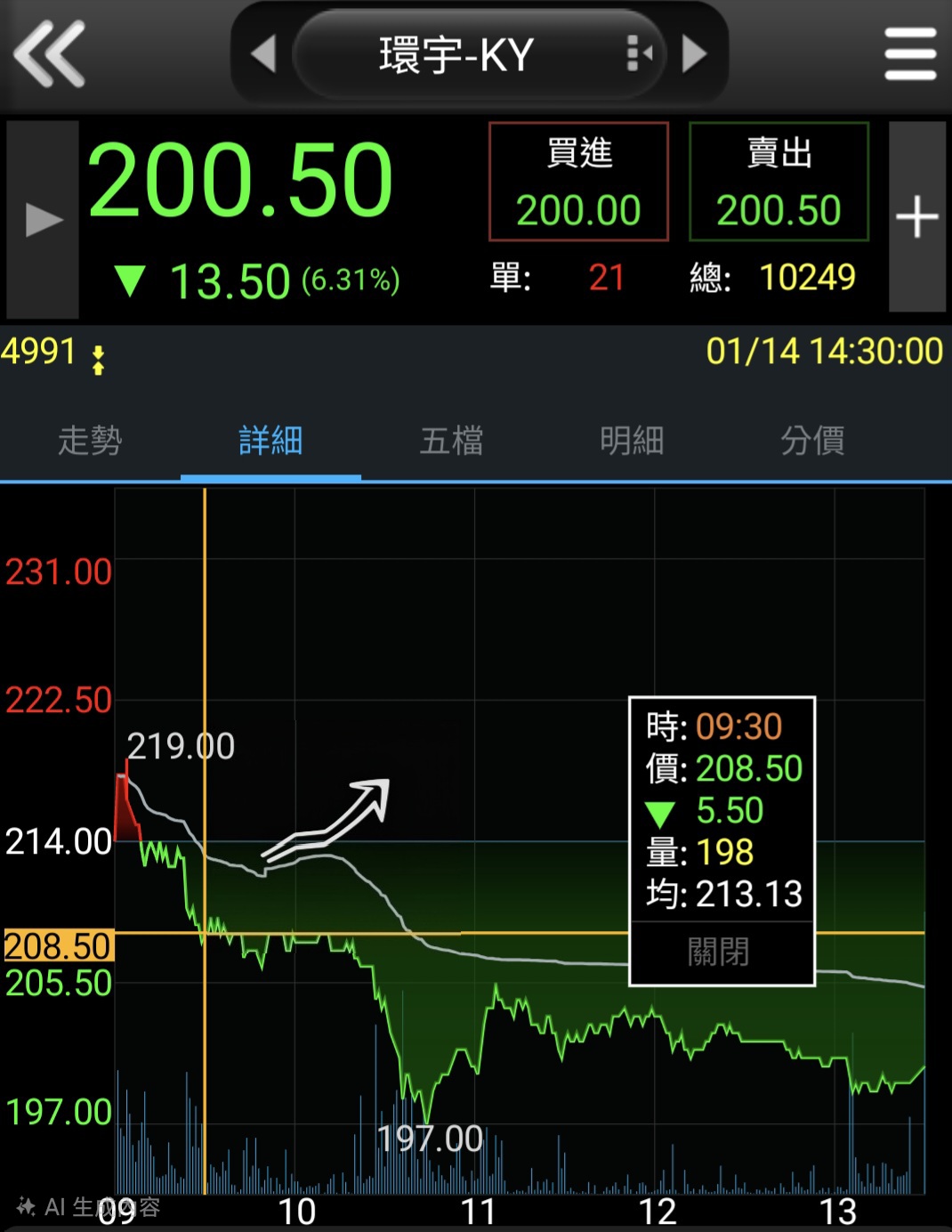This screenshot has height=1232, width=952.
Task: Tap the 買進 price box
Action: pyautogui.click(x=578, y=182)
